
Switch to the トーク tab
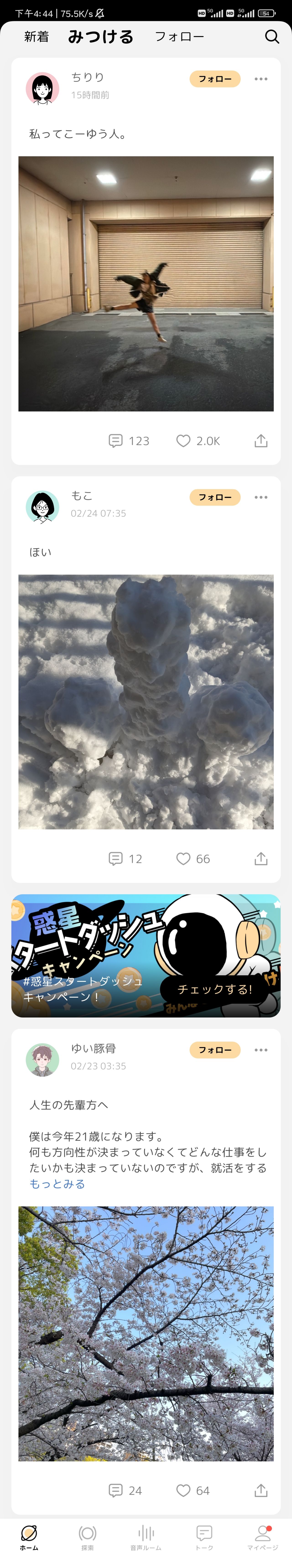coord(204,1537)
